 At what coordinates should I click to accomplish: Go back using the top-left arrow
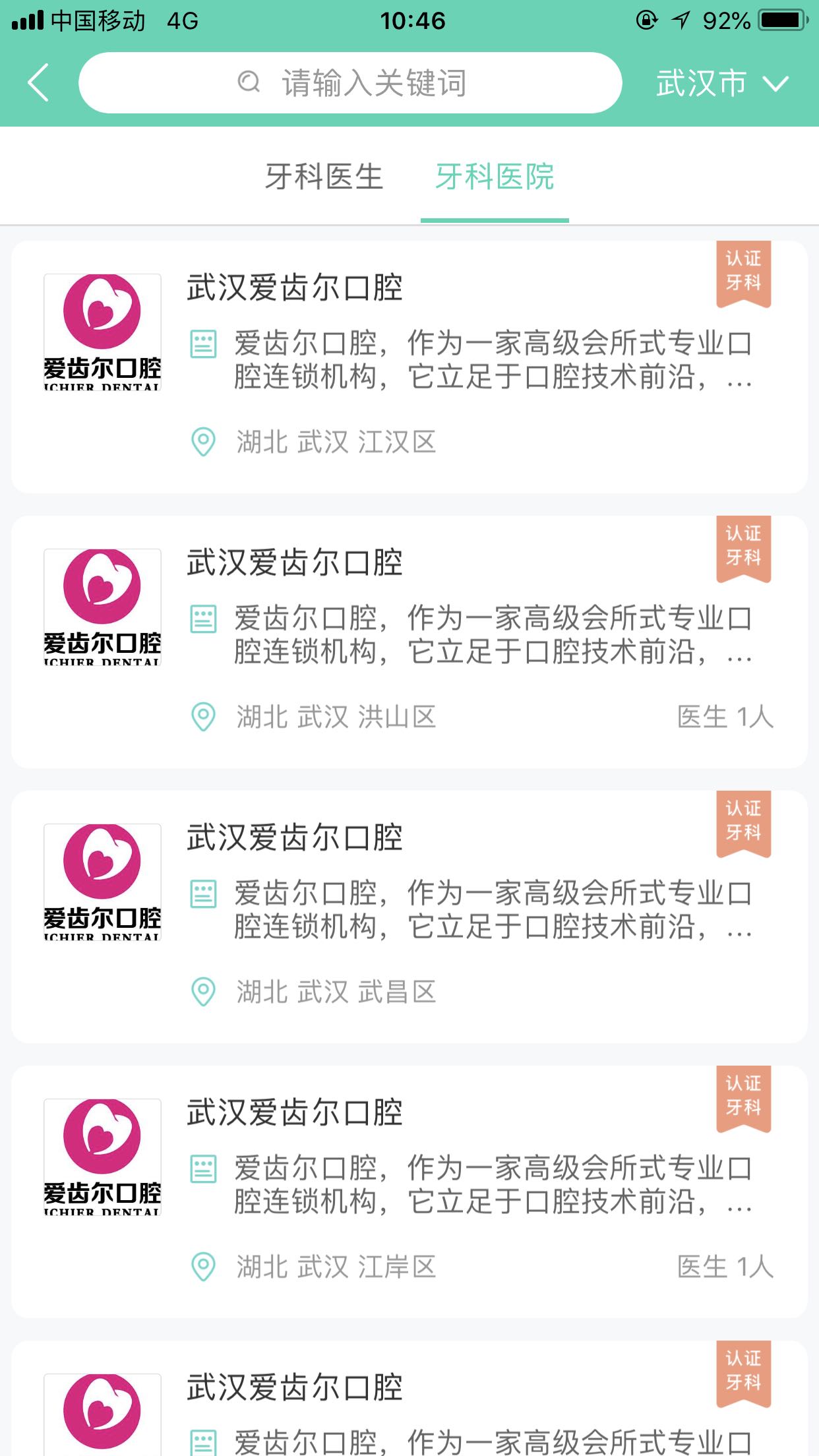click(38, 82)
